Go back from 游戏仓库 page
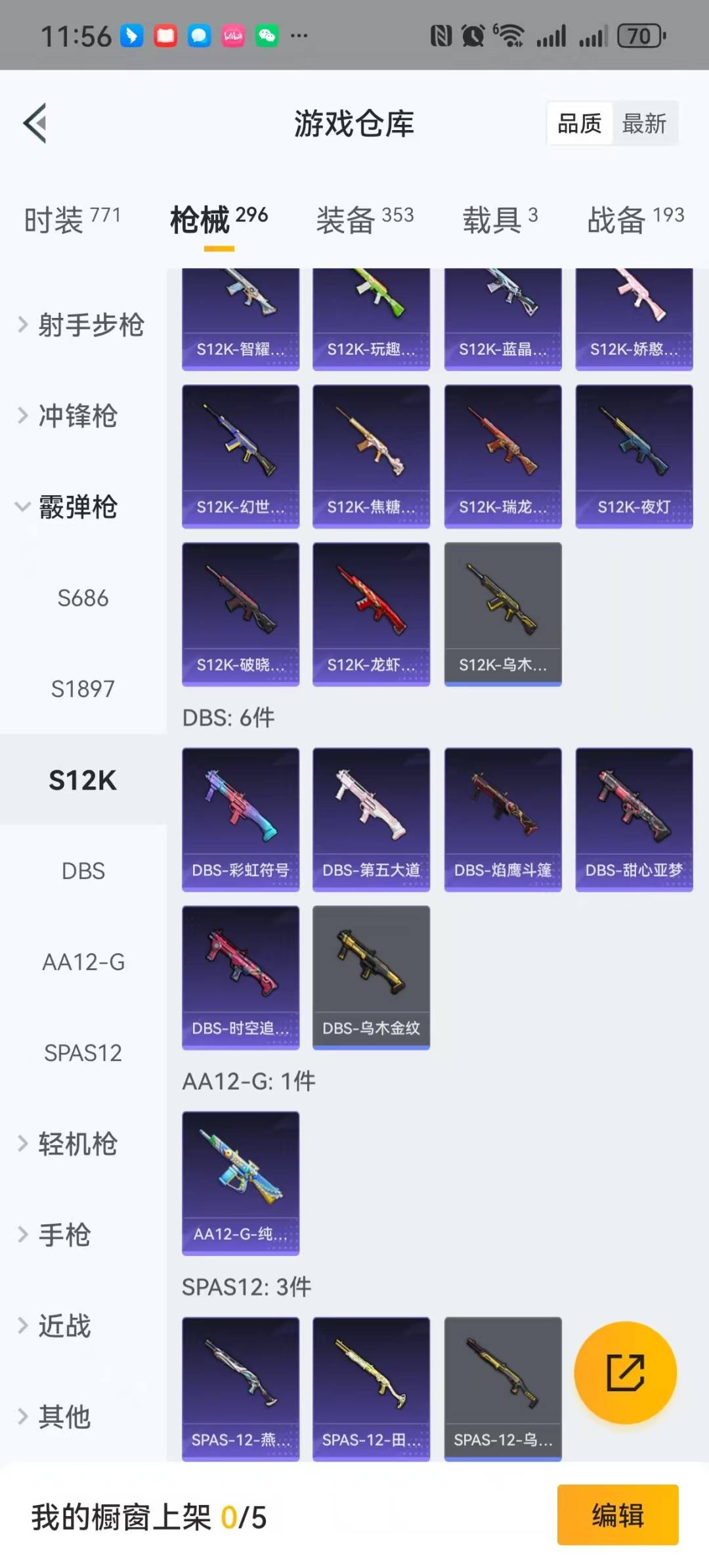Image resolution: width=709 pixels, height=1568 pixels. [35, 123]
